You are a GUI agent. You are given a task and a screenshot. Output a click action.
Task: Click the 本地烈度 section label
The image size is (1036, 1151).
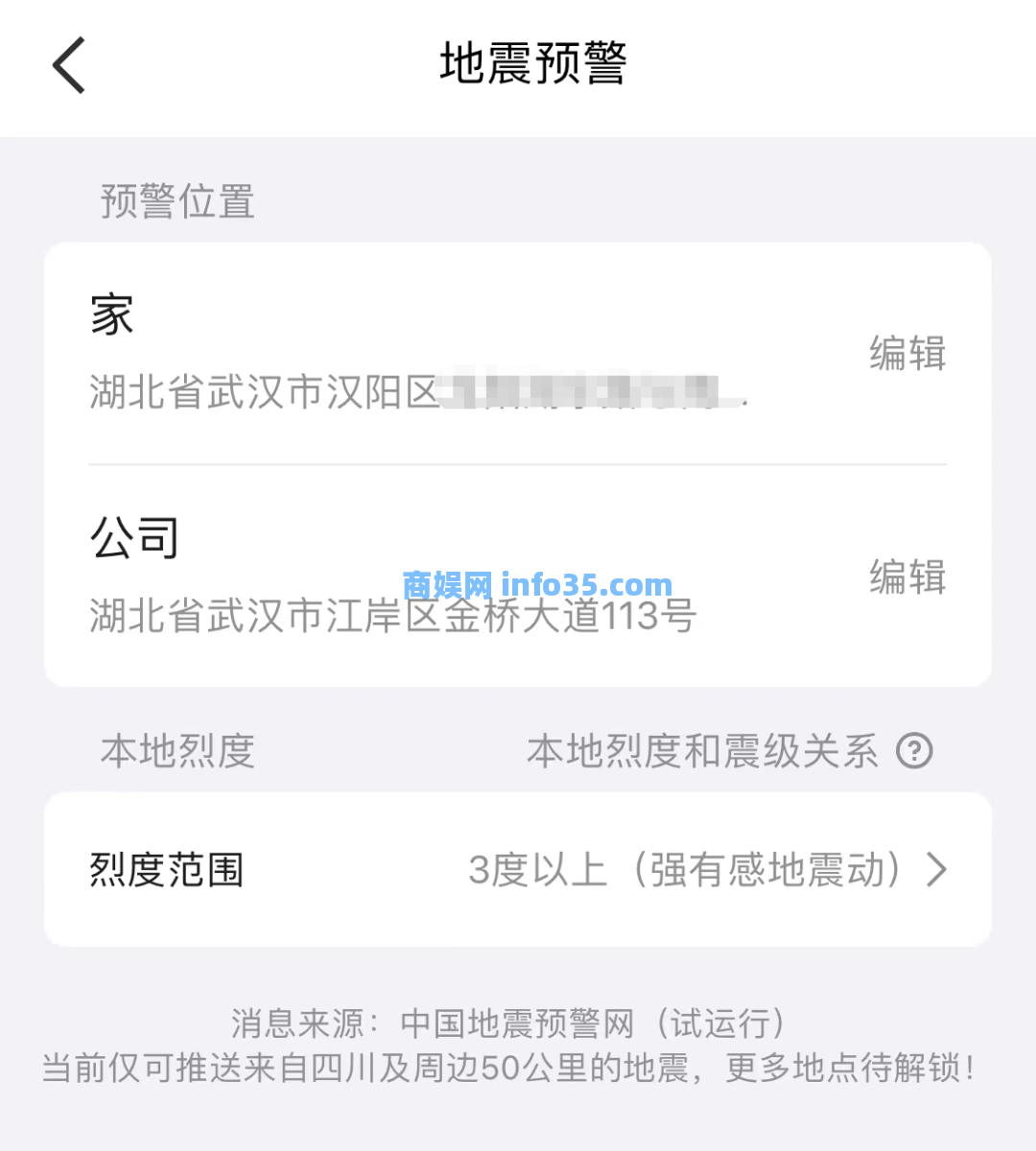pos(177,752)
